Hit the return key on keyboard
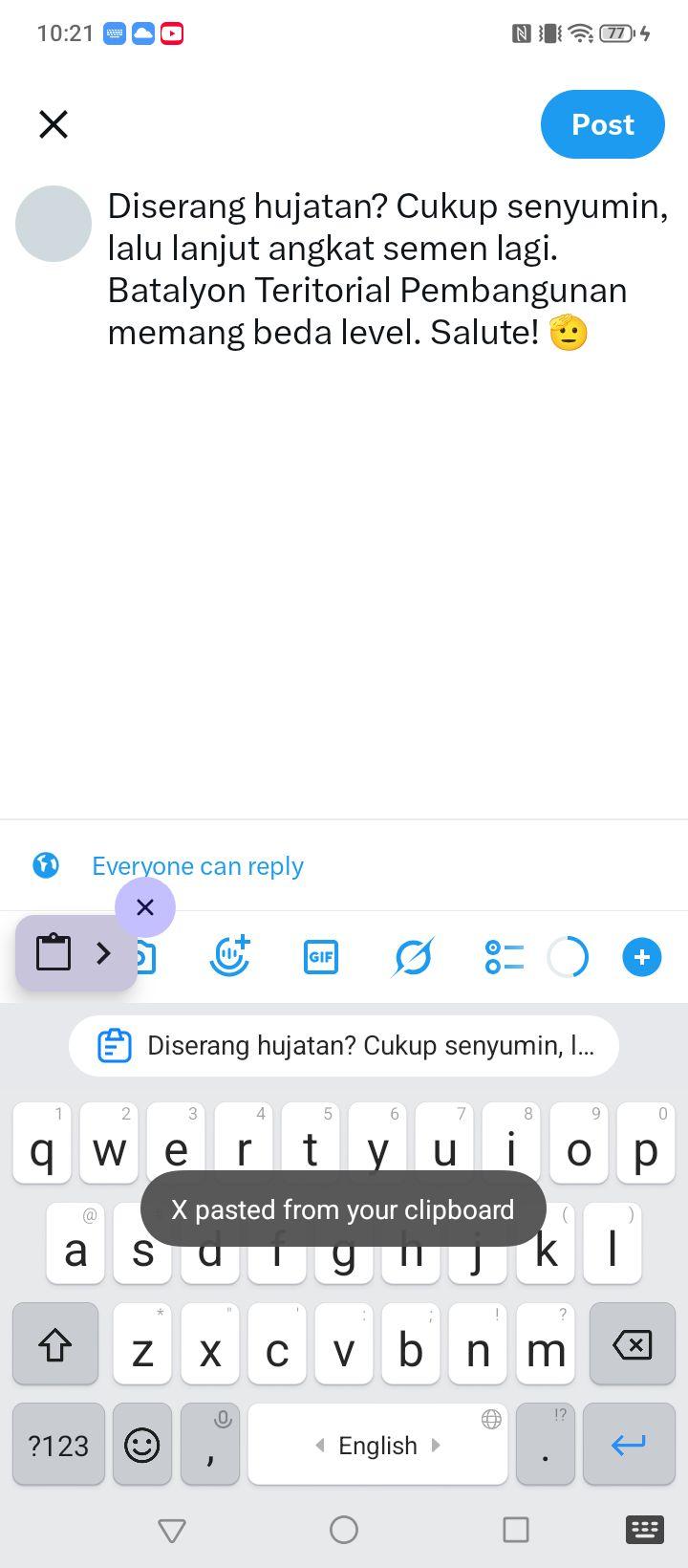Image resolution: width=688 pixels, height=1568 pixels. (x=629, y=1445)
